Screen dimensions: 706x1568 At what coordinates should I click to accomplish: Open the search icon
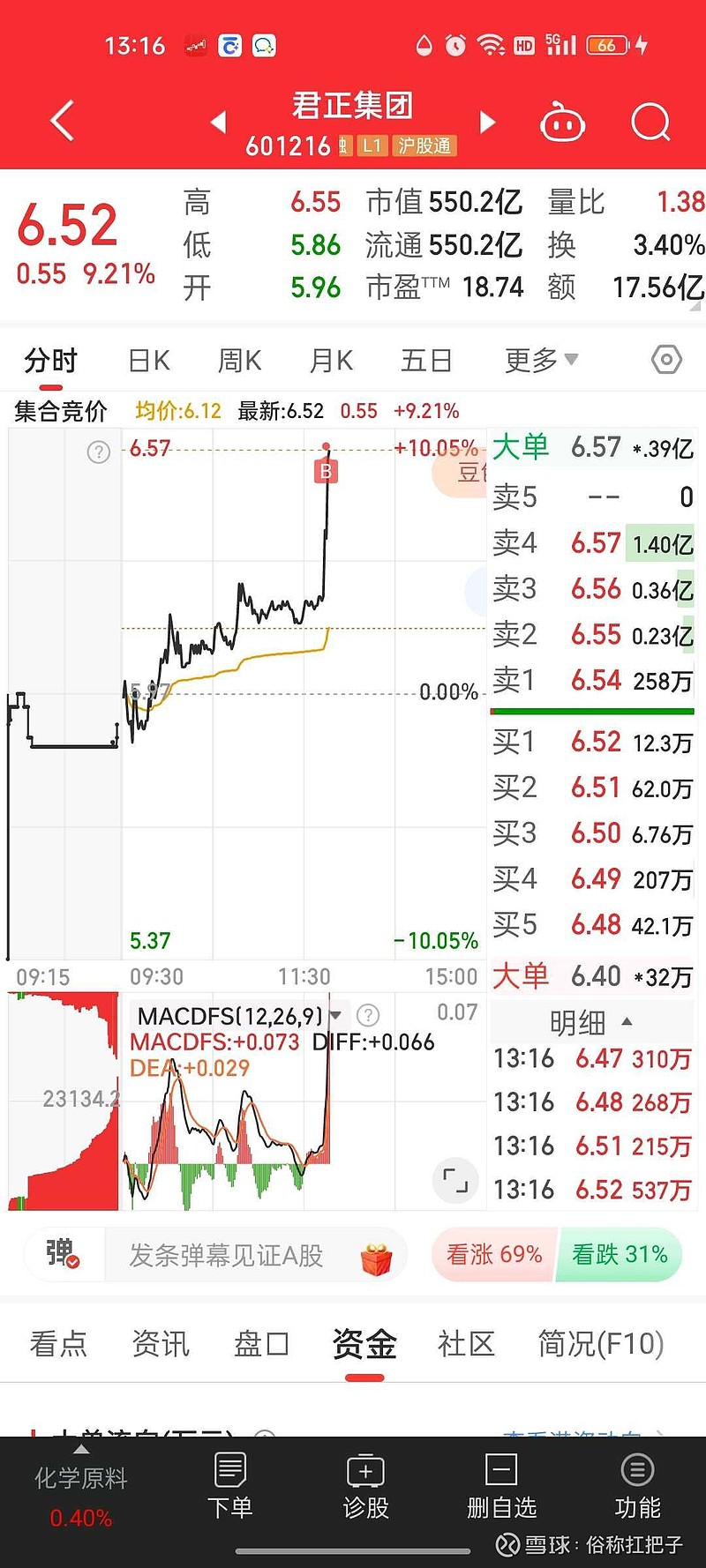click(x=650, y=122)
